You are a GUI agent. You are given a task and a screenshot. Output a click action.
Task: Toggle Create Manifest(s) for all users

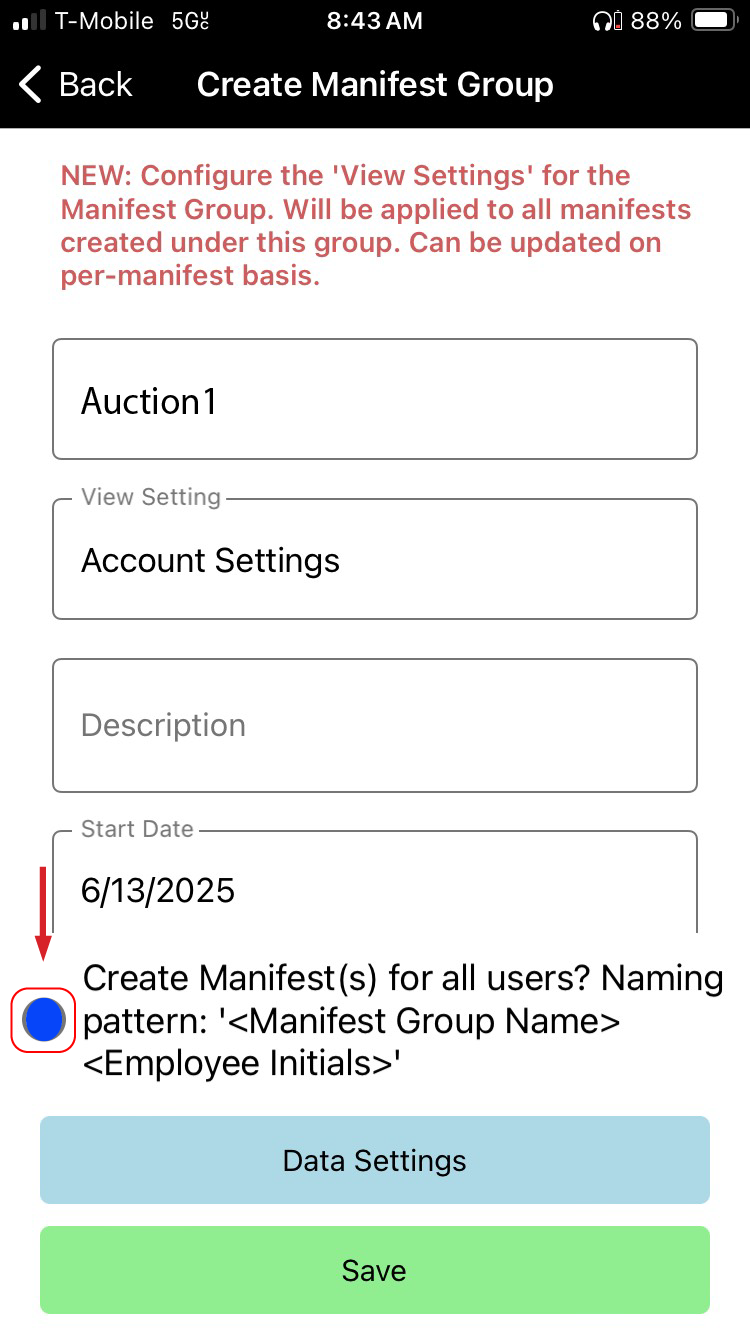[x=44, y=1020]
